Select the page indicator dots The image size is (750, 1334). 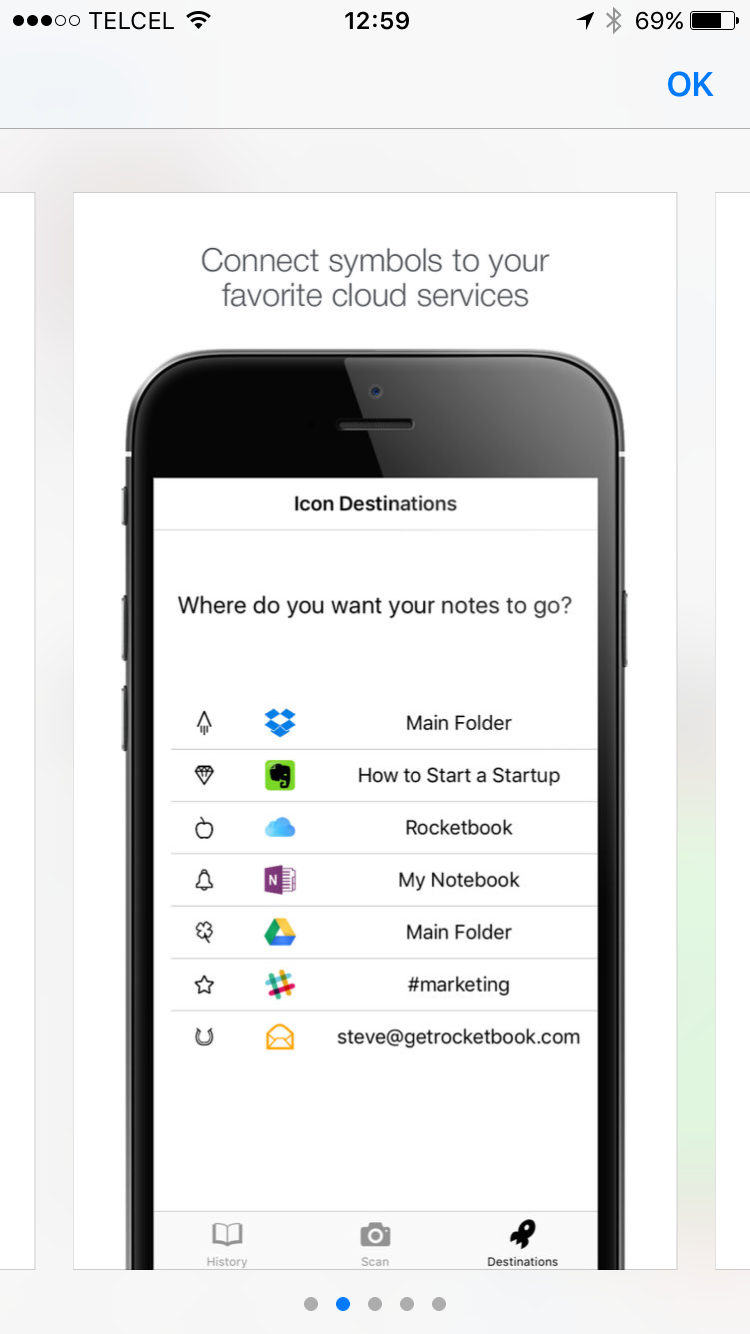click(375, 1304)
